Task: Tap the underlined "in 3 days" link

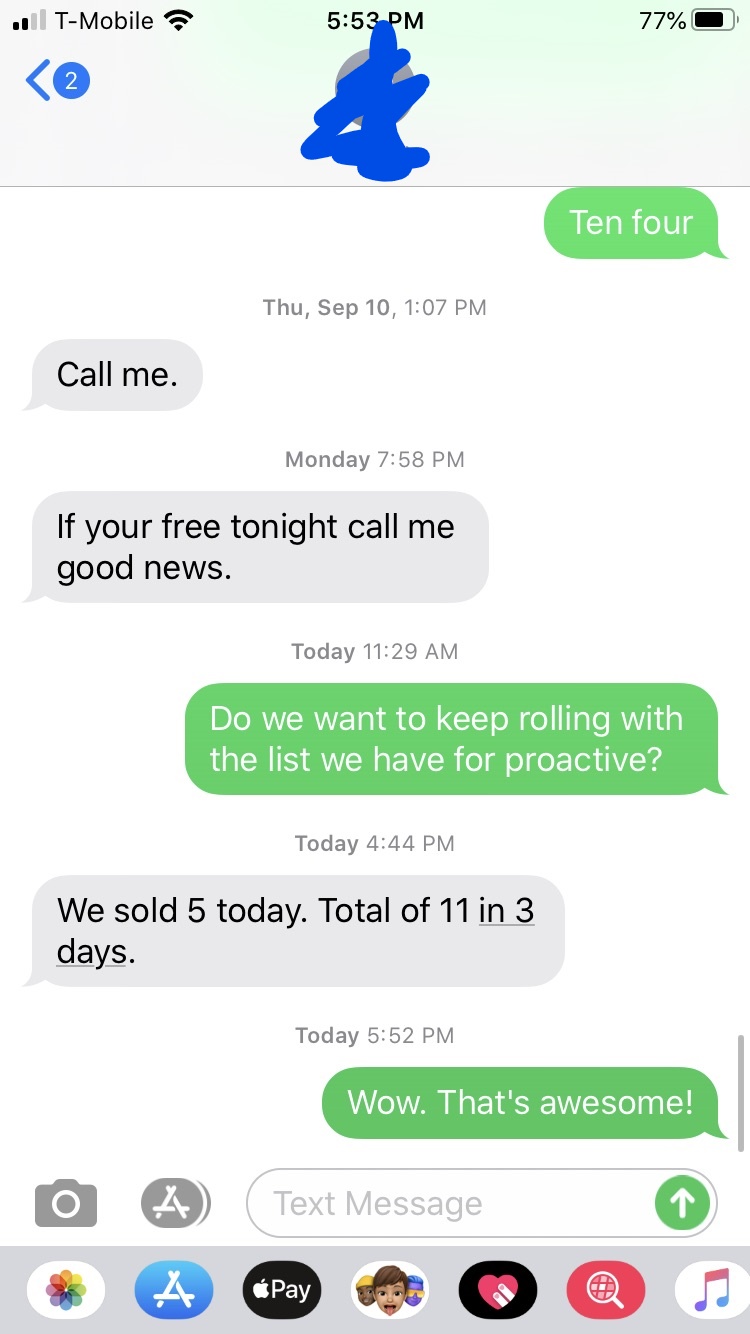Action: click(x=506, y=911)
